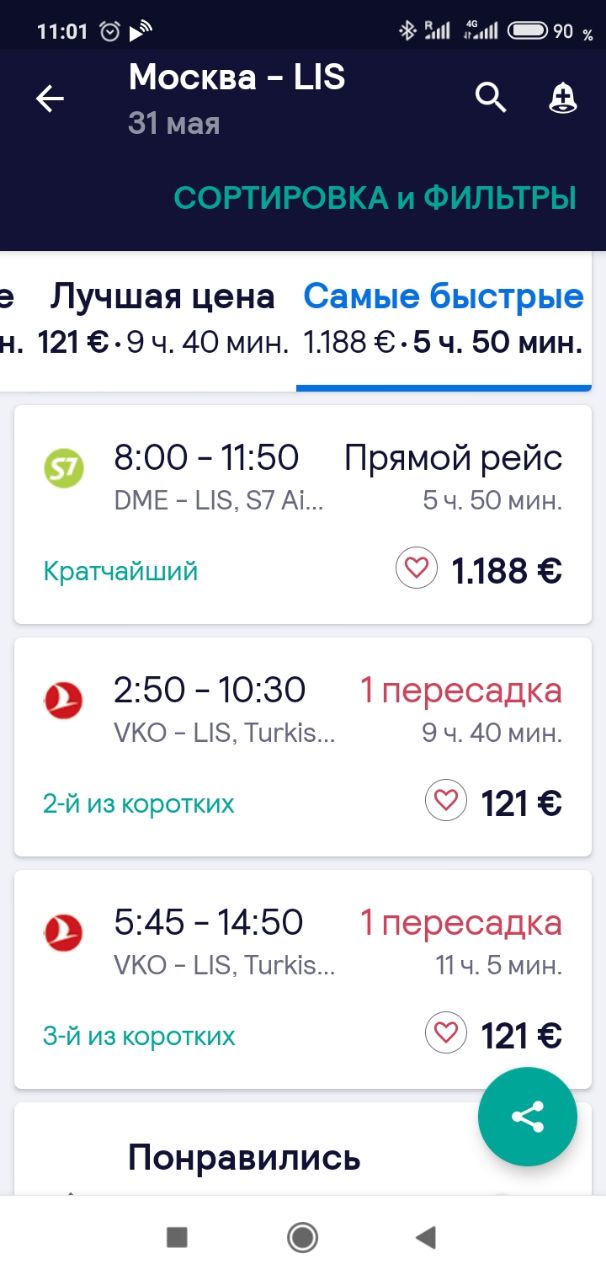Open the Turkish flight 2:50 - 10:30
The image size is (606, 1280).
[x=303, y=746]
